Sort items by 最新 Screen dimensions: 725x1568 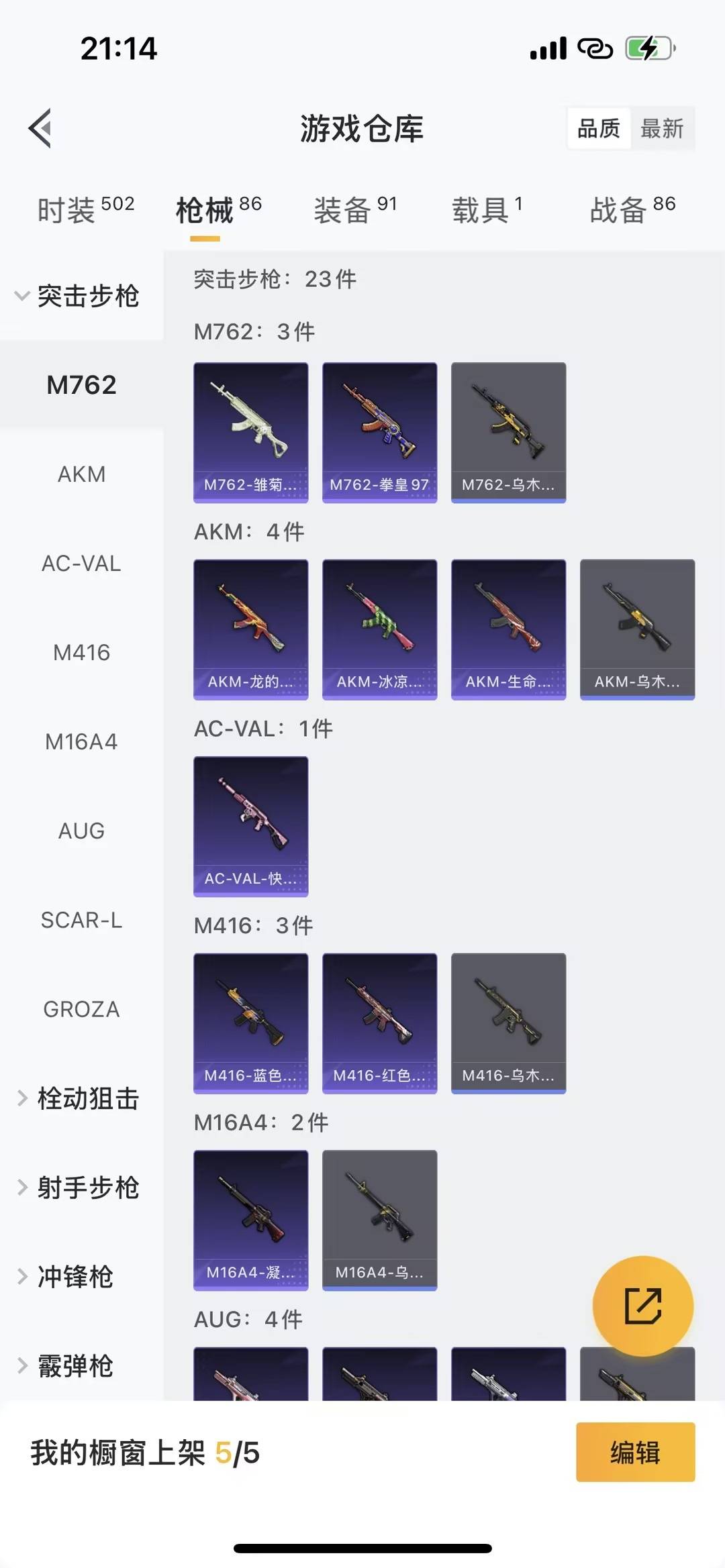tap(661, 128)
